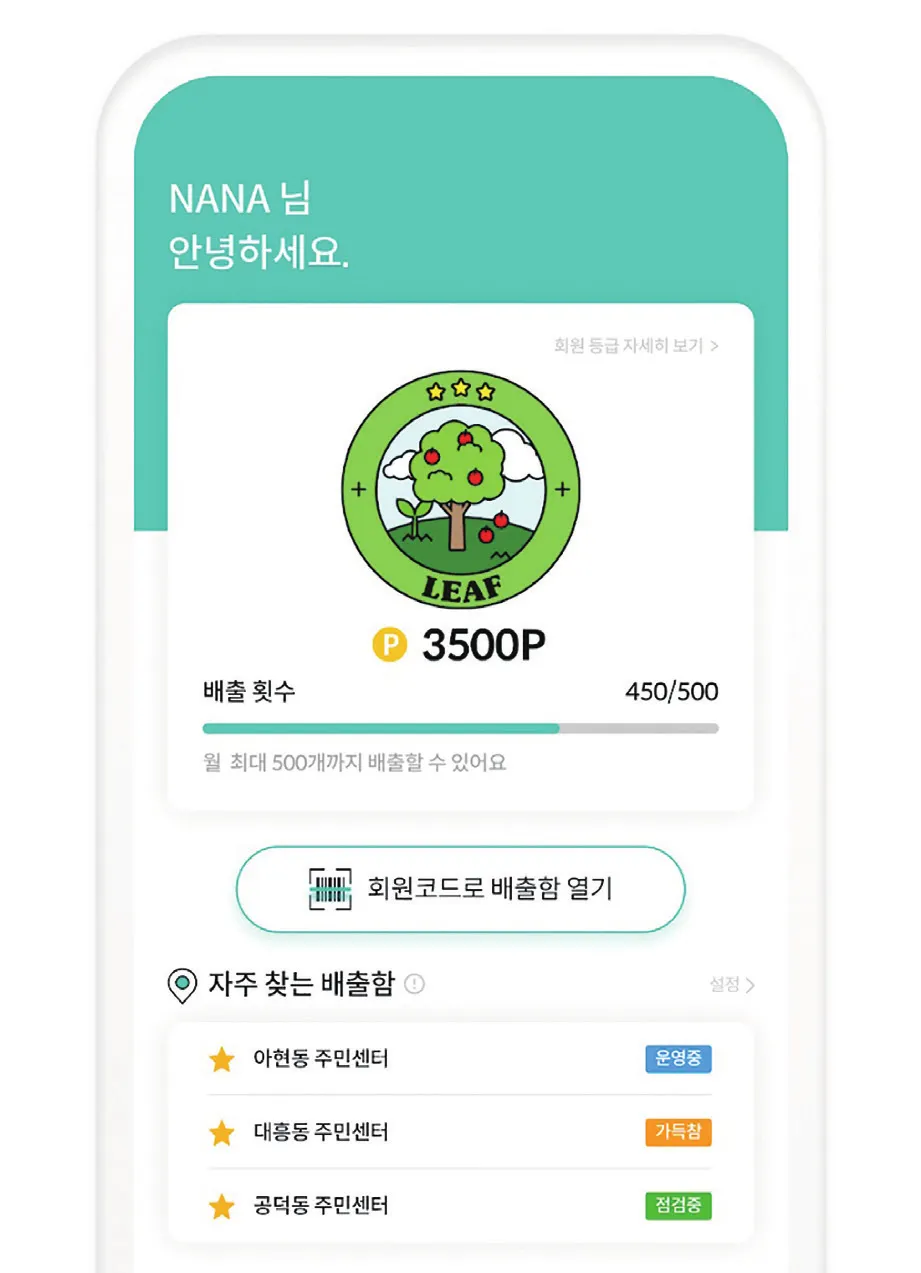This screenshot has width=921, height=1273.
Task: Show info about frequently used bins
Action: pyautogui.click(x=415, y=985)
